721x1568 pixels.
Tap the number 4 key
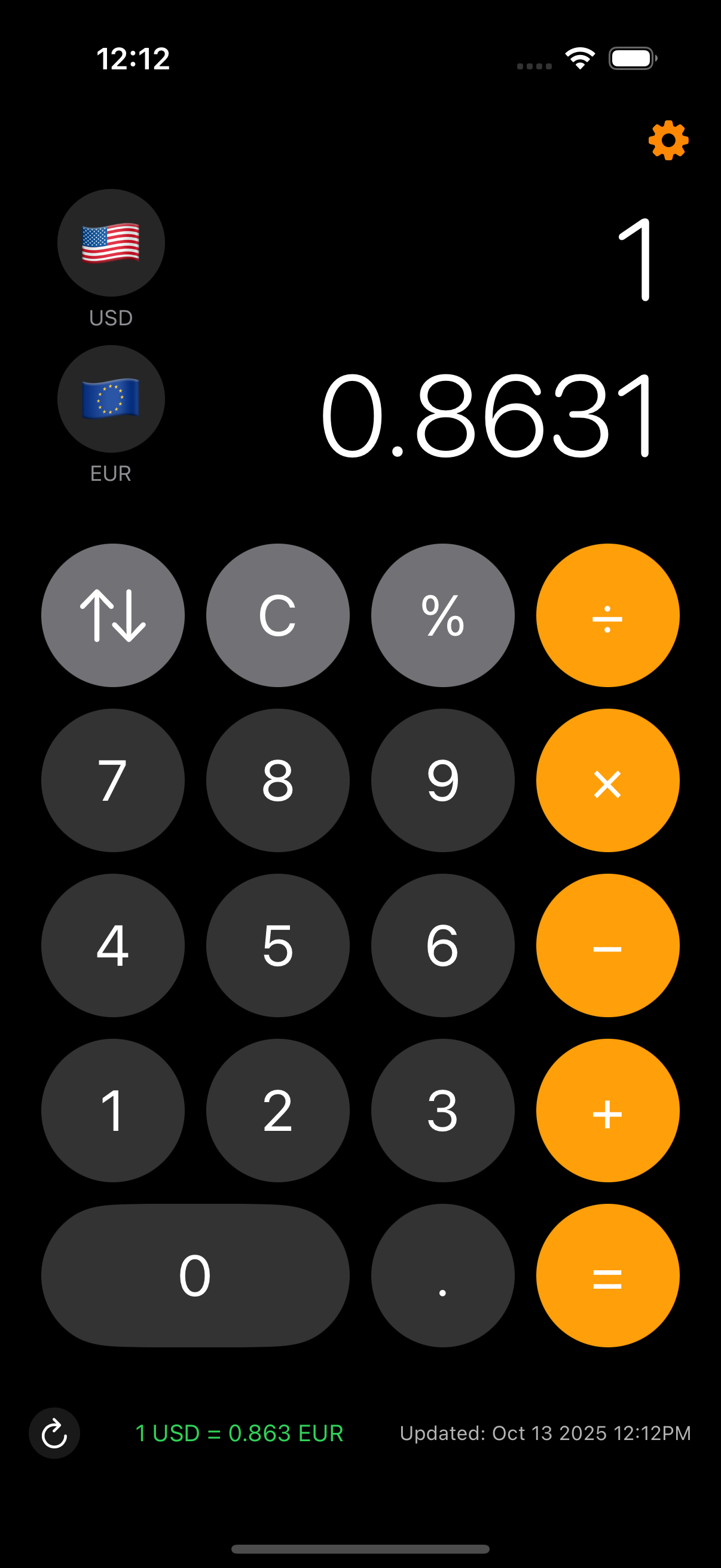tap(112, 945)
